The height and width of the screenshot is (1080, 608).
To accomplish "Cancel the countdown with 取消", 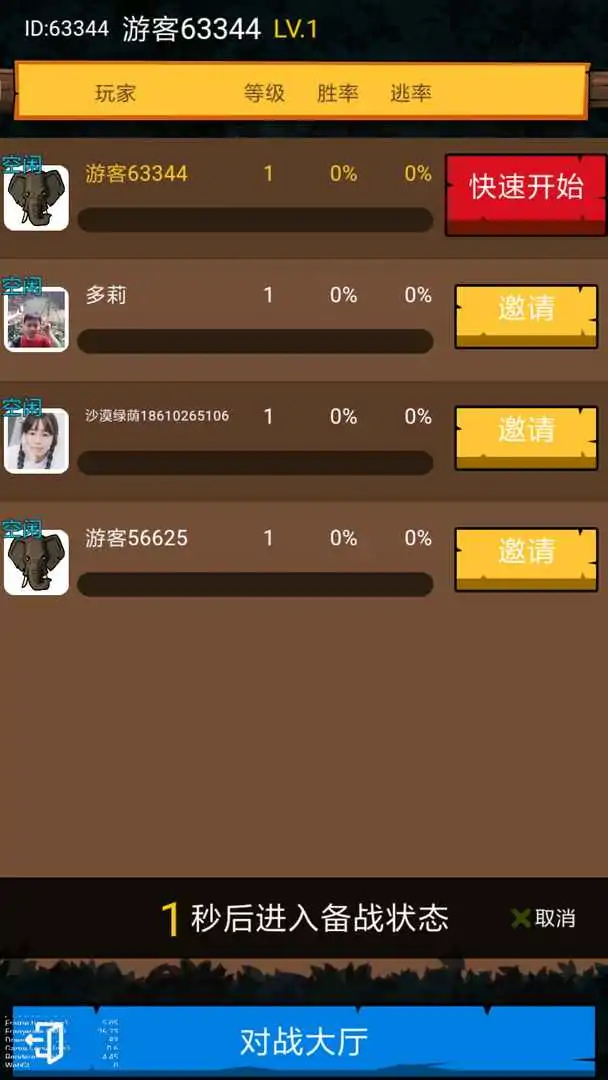I will pyautogui.click(x=544, y=918).
